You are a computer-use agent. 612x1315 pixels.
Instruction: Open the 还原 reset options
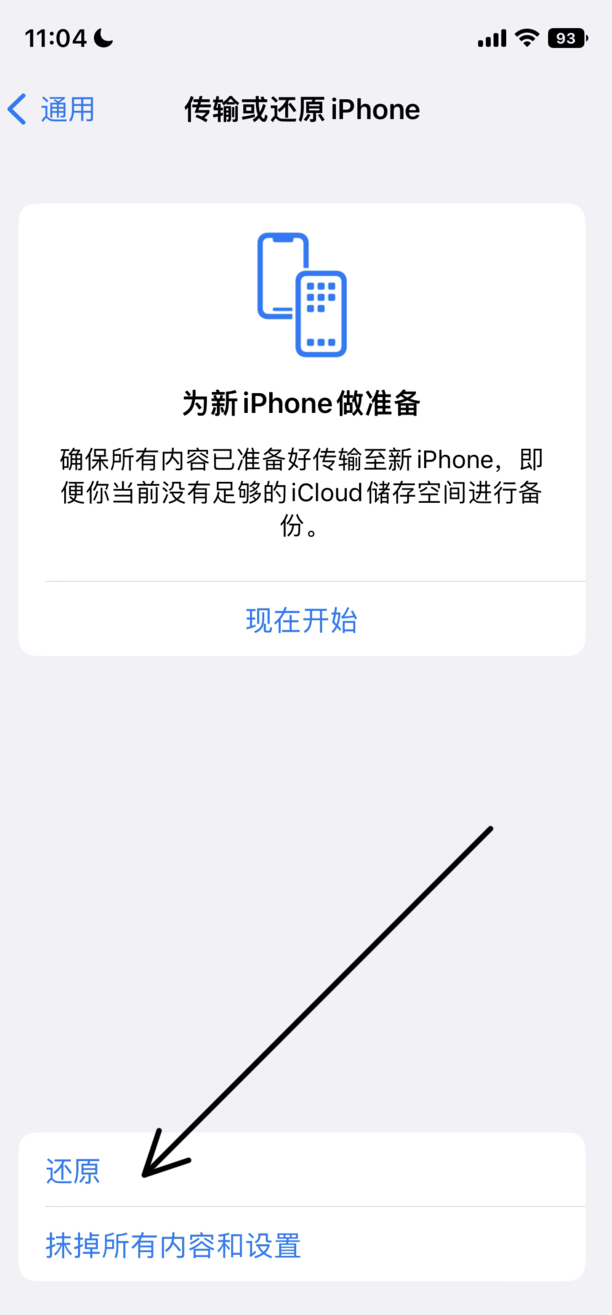coord(302,1170)
